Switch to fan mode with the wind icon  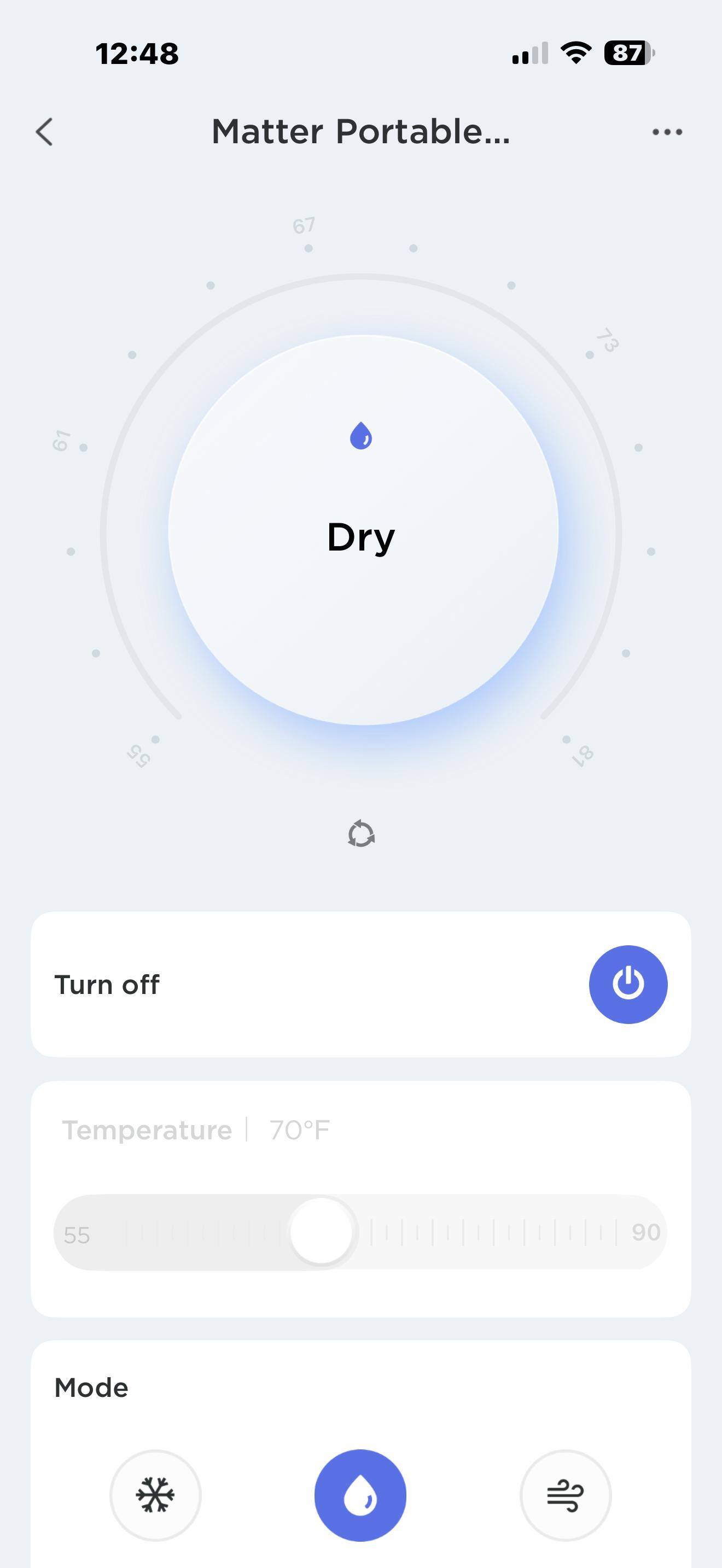[x=566, y=1495]
